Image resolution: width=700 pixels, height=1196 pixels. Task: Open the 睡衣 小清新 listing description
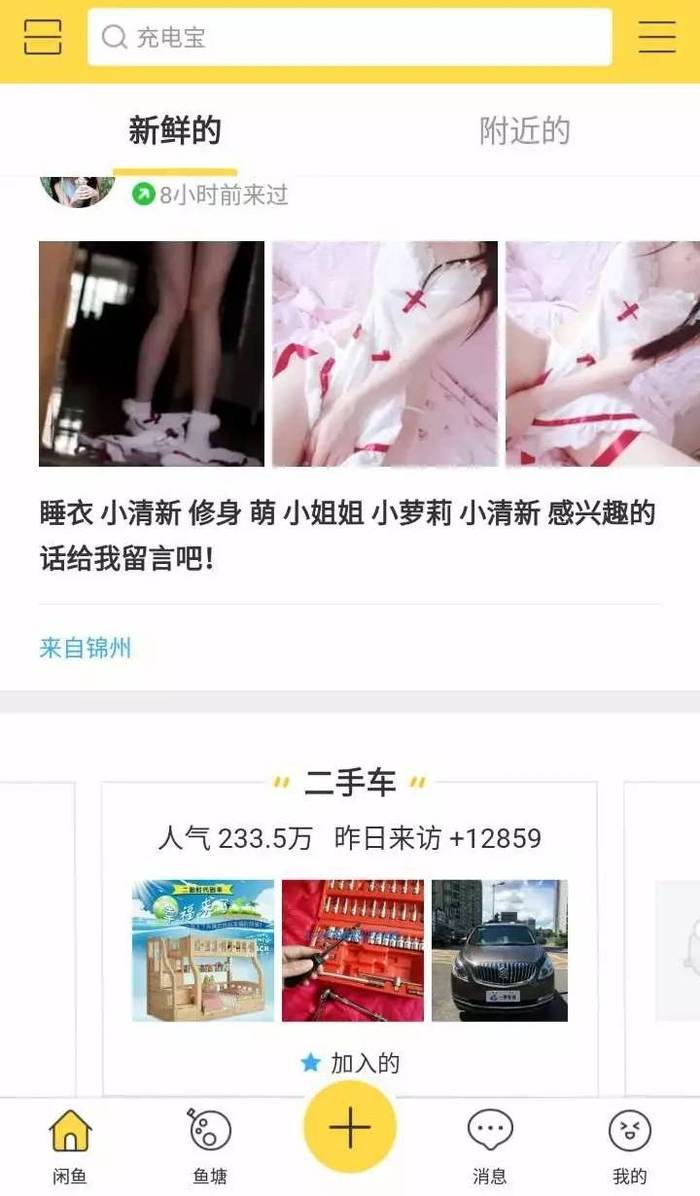[x=347, y=535]
